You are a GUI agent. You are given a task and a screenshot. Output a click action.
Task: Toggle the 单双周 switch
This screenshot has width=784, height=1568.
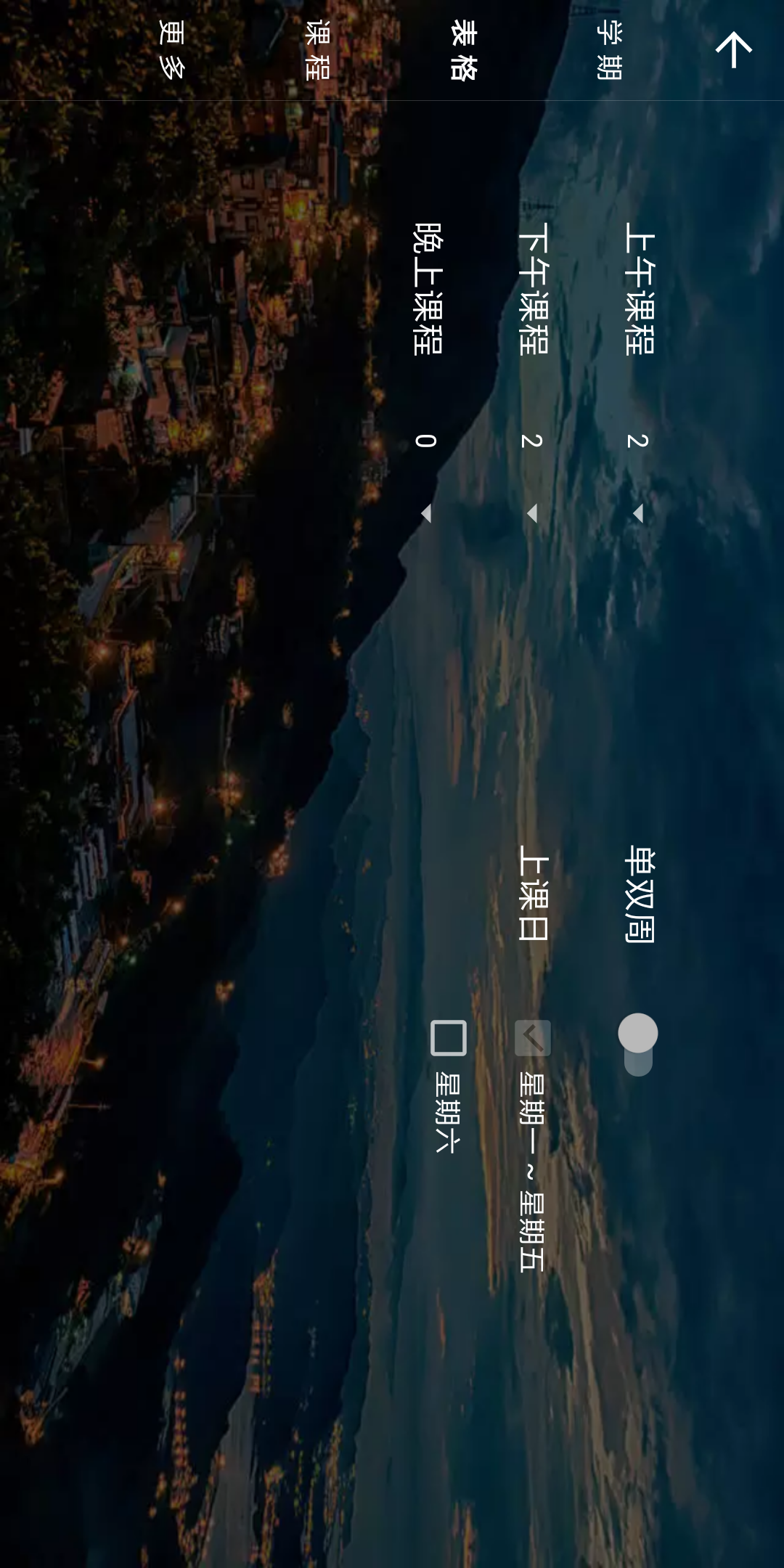point(638,1044)
